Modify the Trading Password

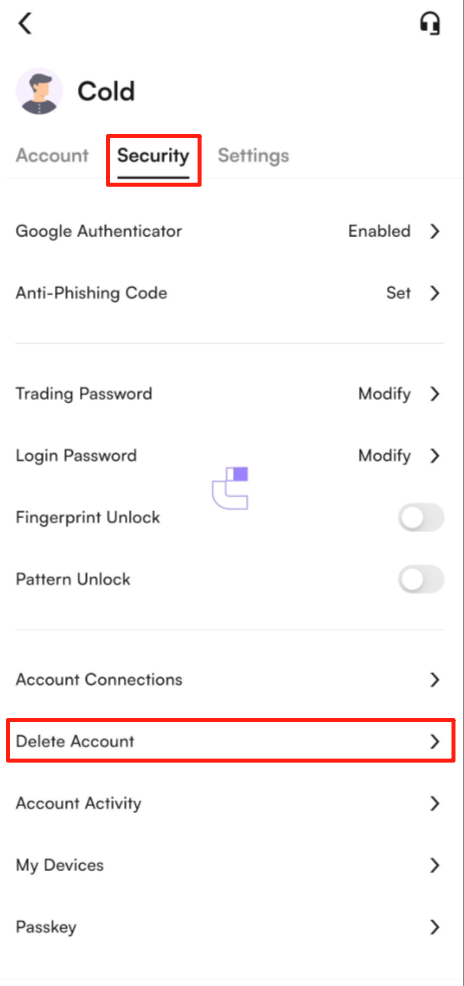click(x=229, y=394)
